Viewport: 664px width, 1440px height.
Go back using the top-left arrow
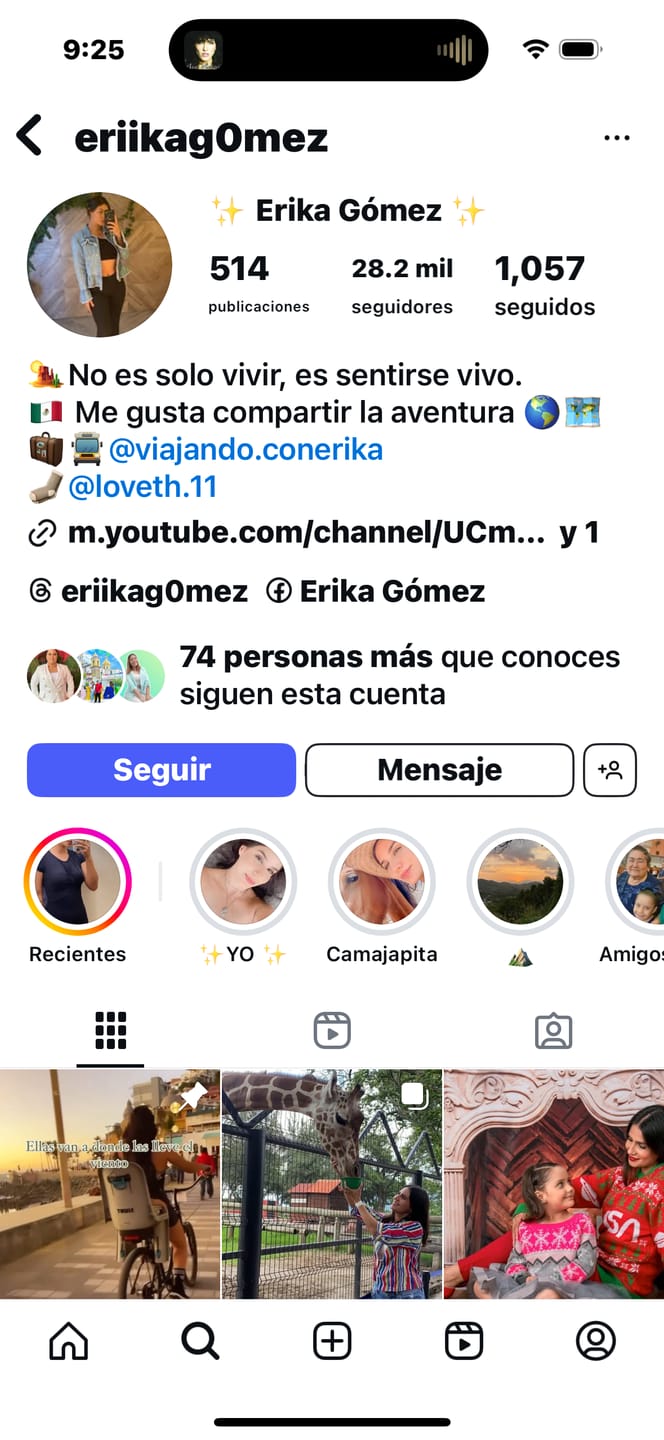click(x=30, y=136)
